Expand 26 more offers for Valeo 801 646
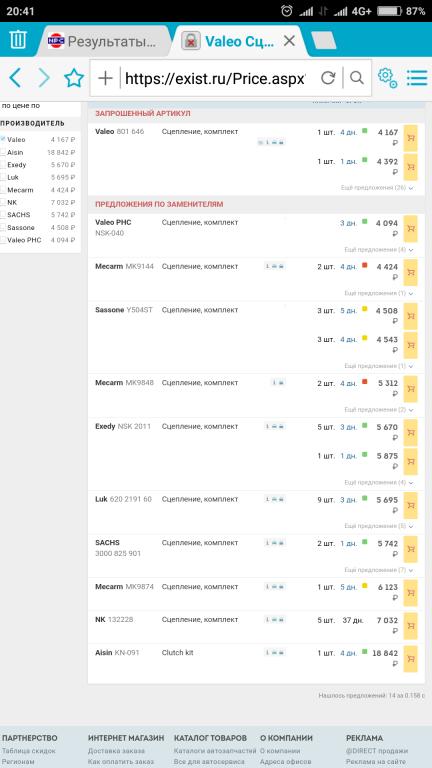The image size is (432, 768). tap(377, 188)
